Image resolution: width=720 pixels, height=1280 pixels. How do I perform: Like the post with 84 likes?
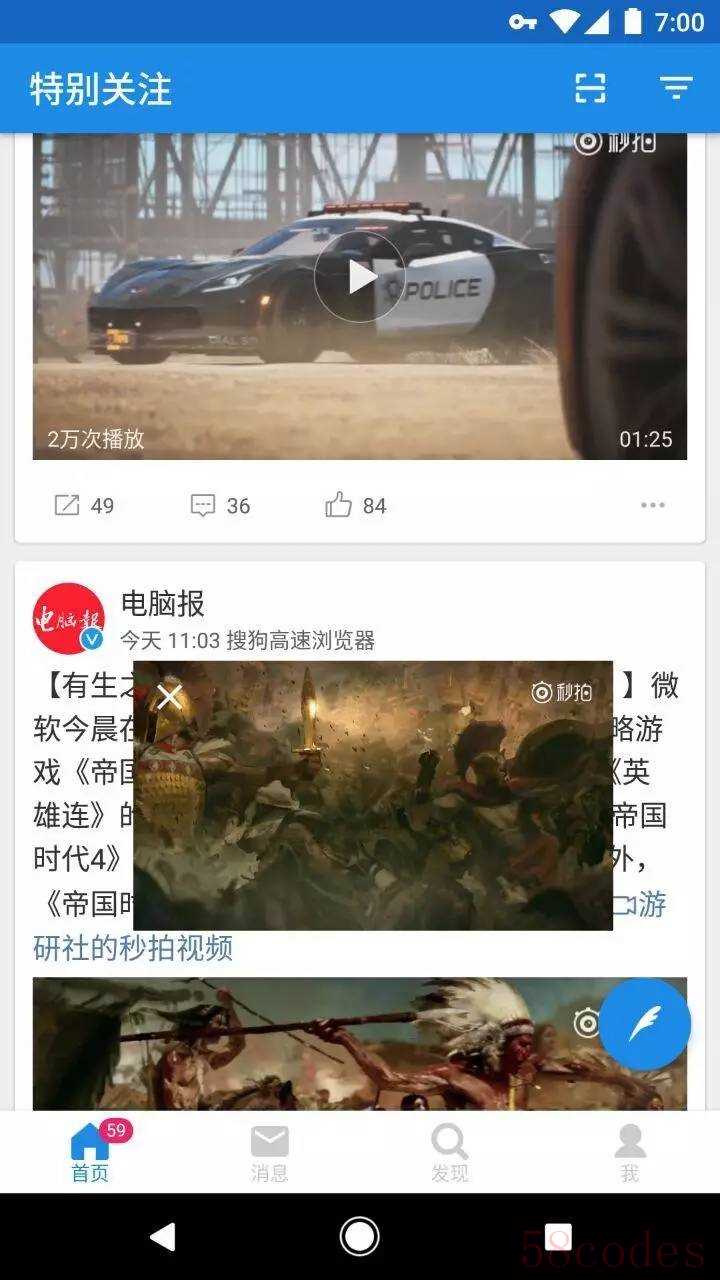click(x=355, y=505)
